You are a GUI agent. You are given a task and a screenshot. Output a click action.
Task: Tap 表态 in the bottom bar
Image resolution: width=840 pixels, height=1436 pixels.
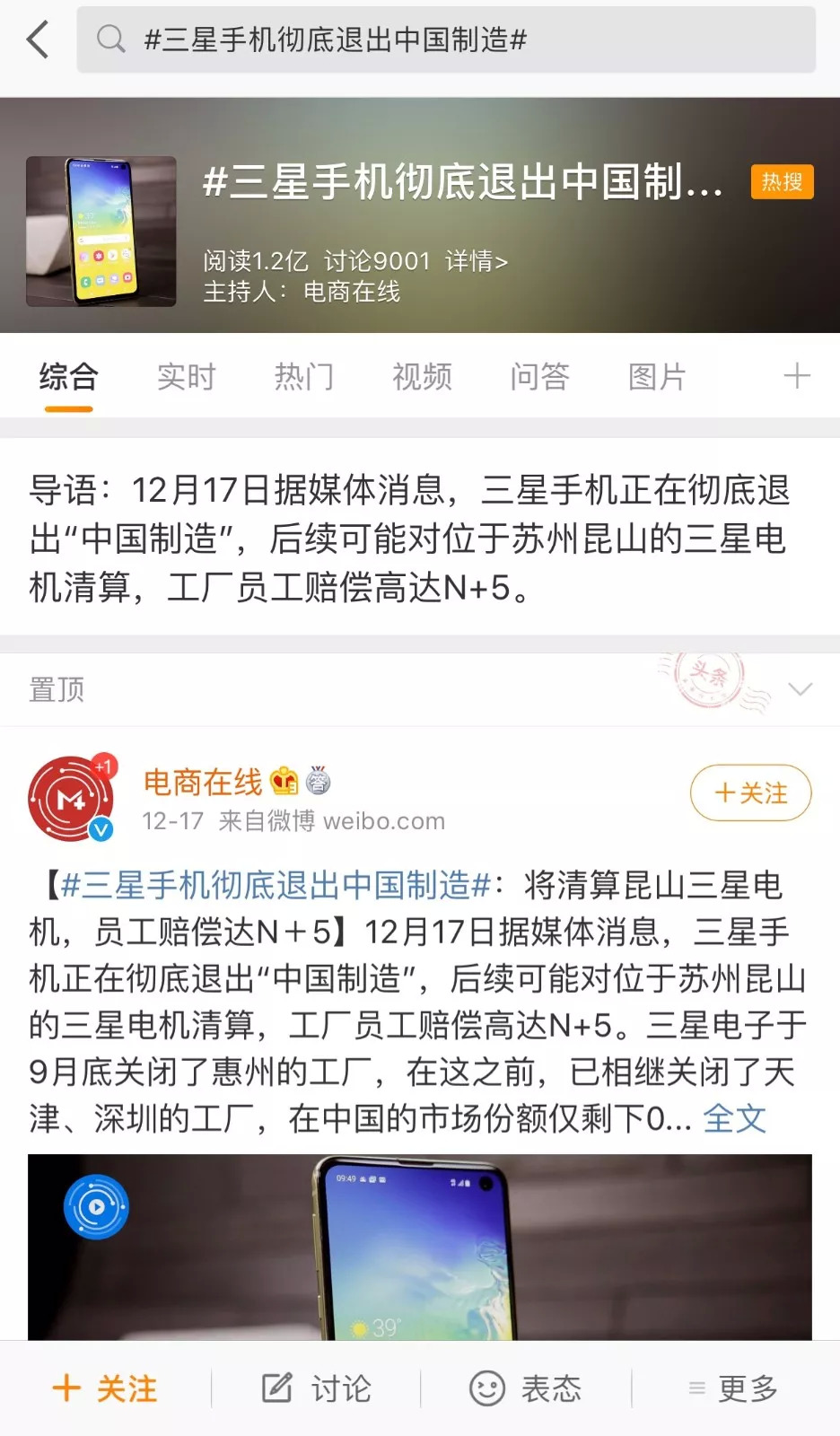click(526, 1388)
